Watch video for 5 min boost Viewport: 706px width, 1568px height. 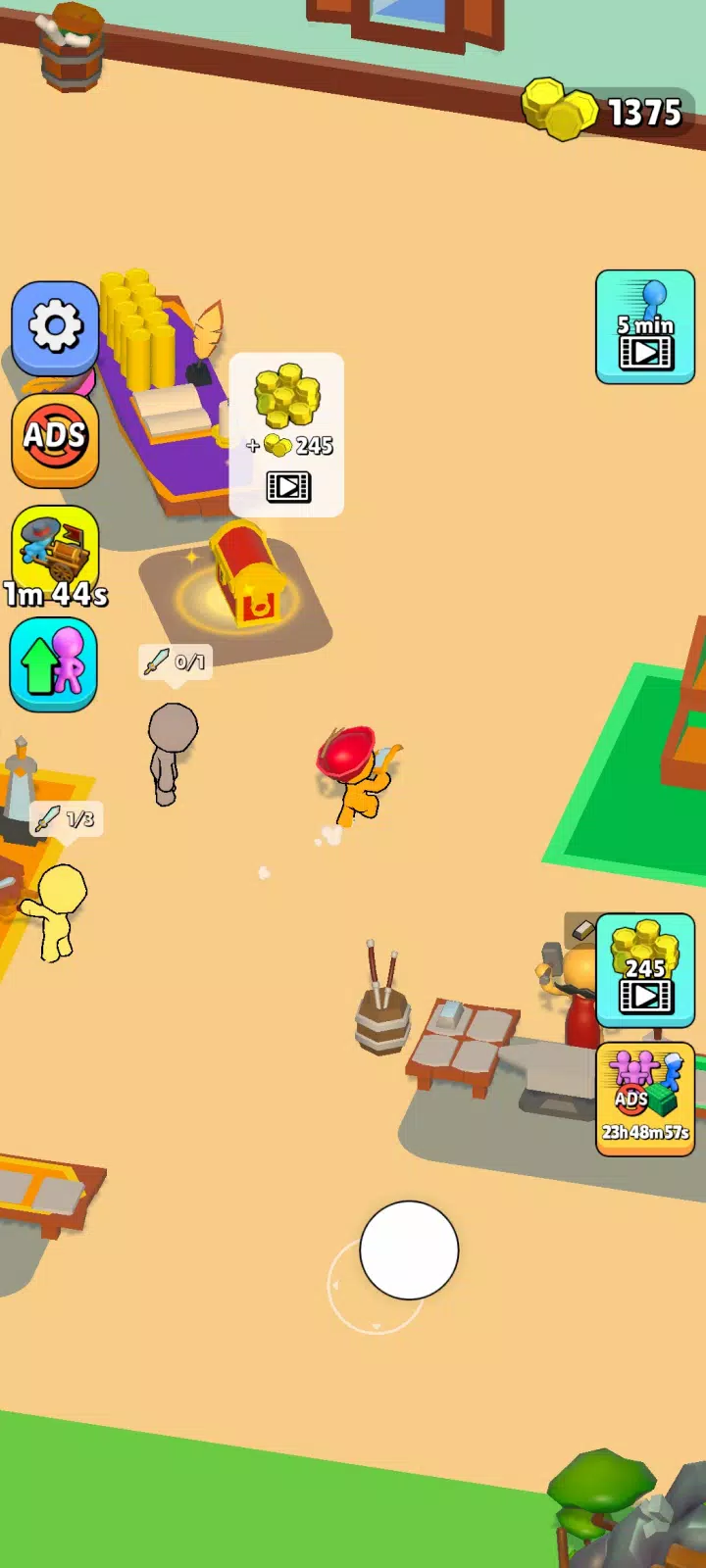[645, 327]
